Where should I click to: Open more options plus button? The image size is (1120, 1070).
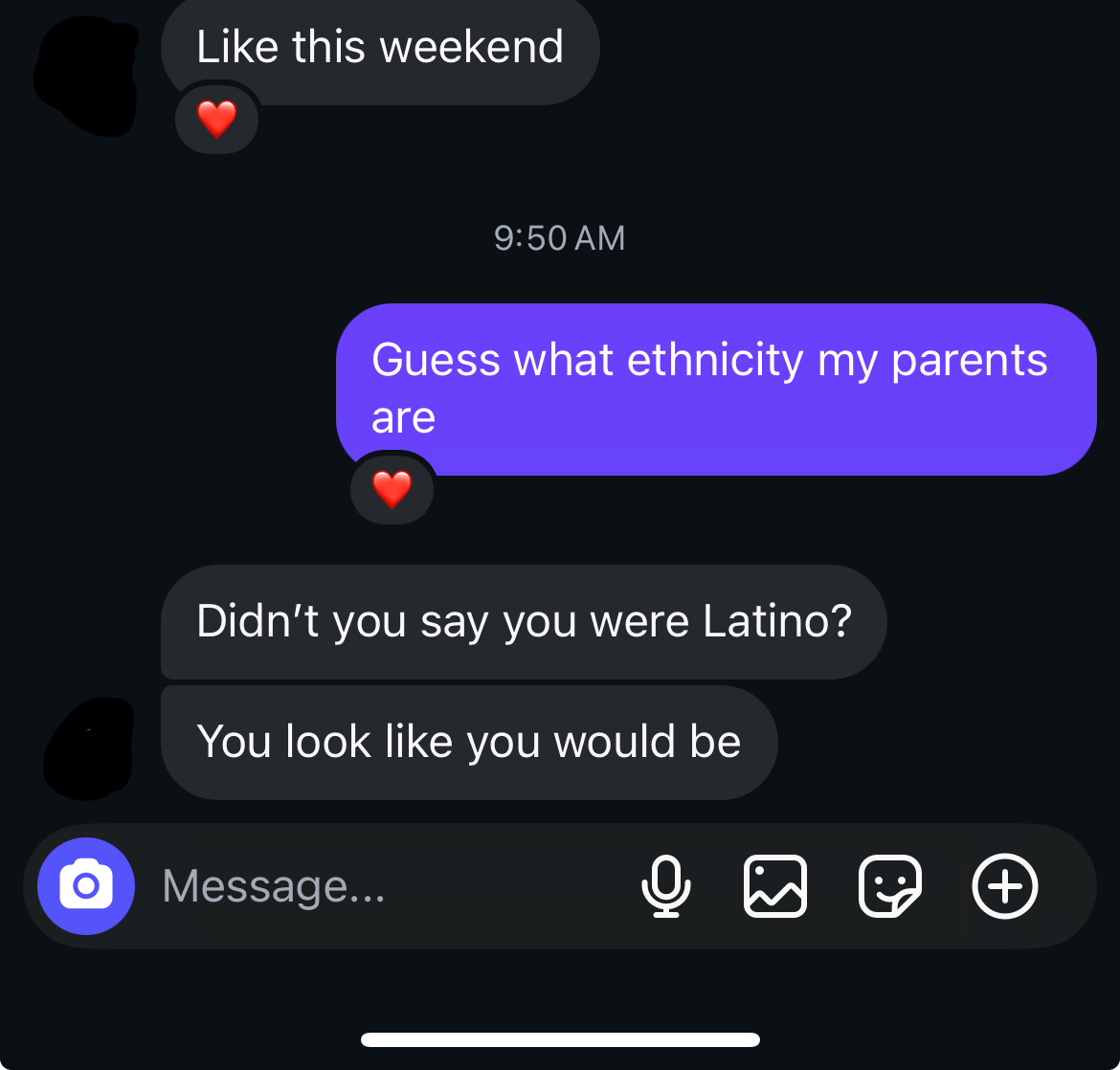tap(1005, 886)
